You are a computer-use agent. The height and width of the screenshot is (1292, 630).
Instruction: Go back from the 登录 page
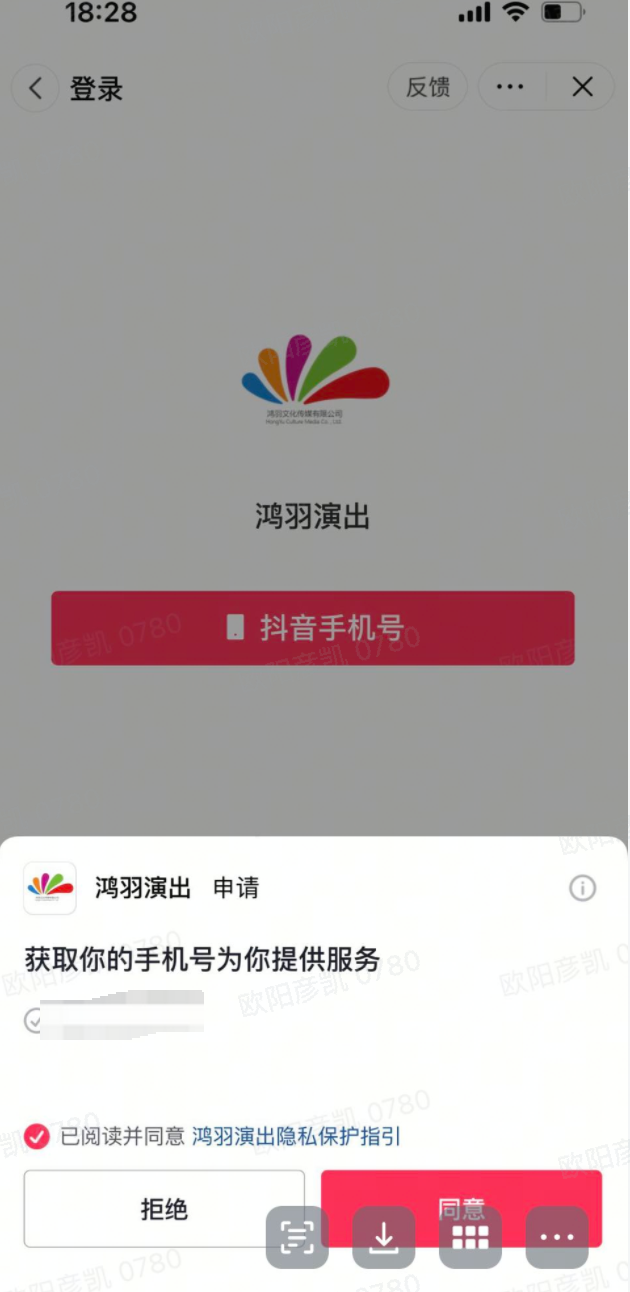pyautogui.click(x=36, y=88)
